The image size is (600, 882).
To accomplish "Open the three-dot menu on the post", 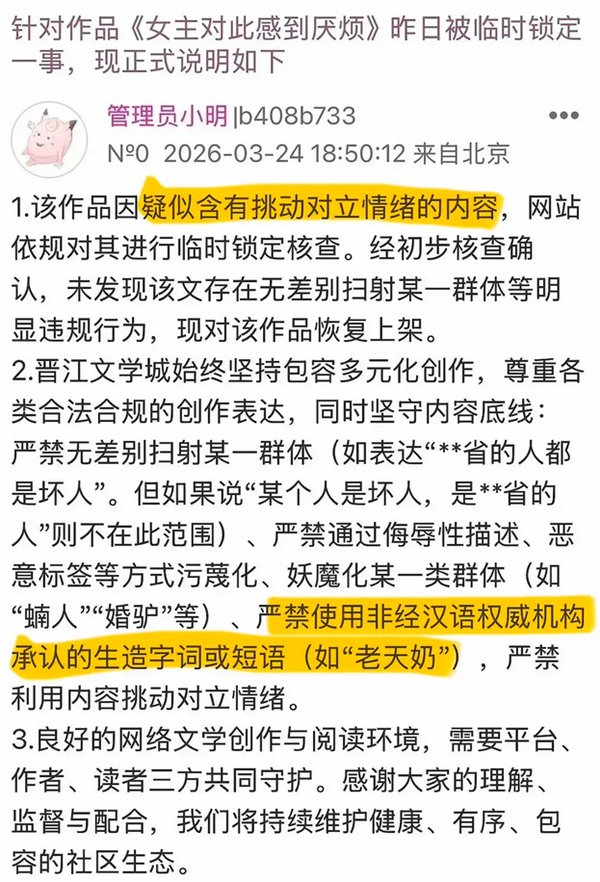I will tap(563, 116).
